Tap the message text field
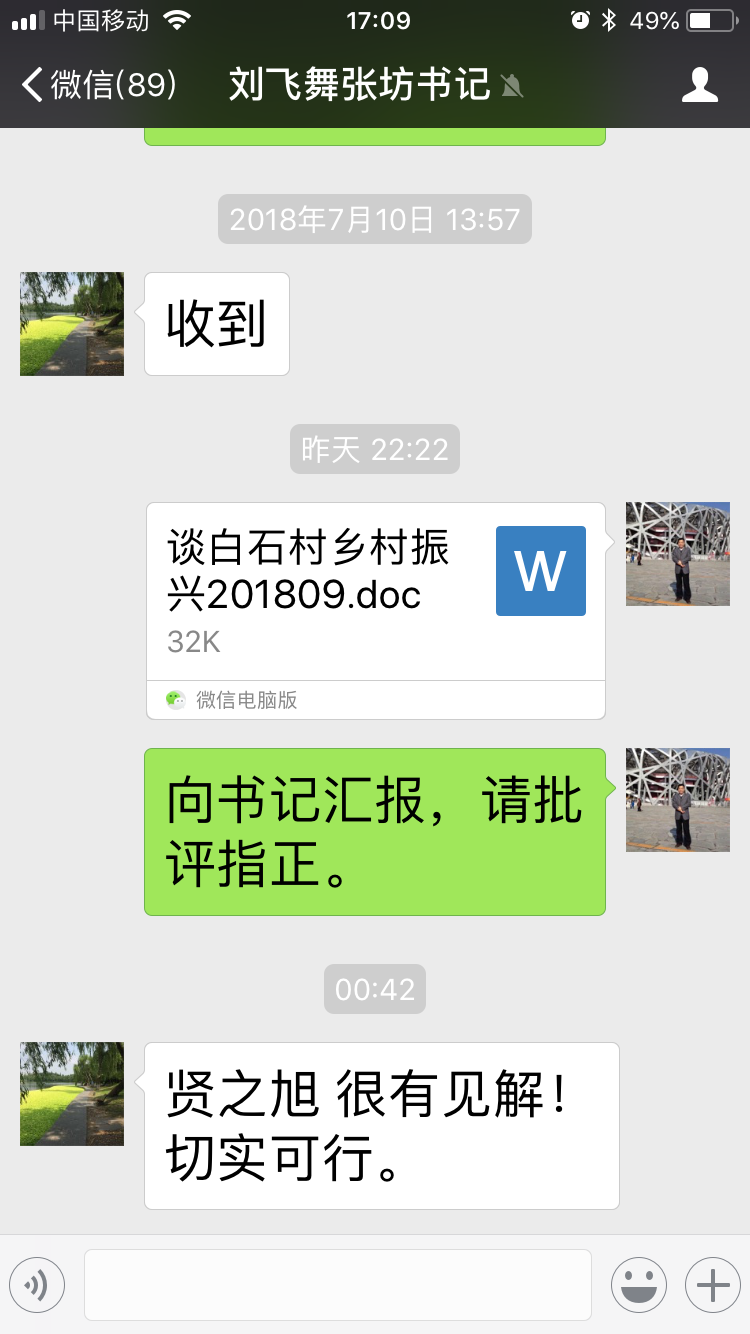This screenshot has width=750, height=1334. 337,1285
